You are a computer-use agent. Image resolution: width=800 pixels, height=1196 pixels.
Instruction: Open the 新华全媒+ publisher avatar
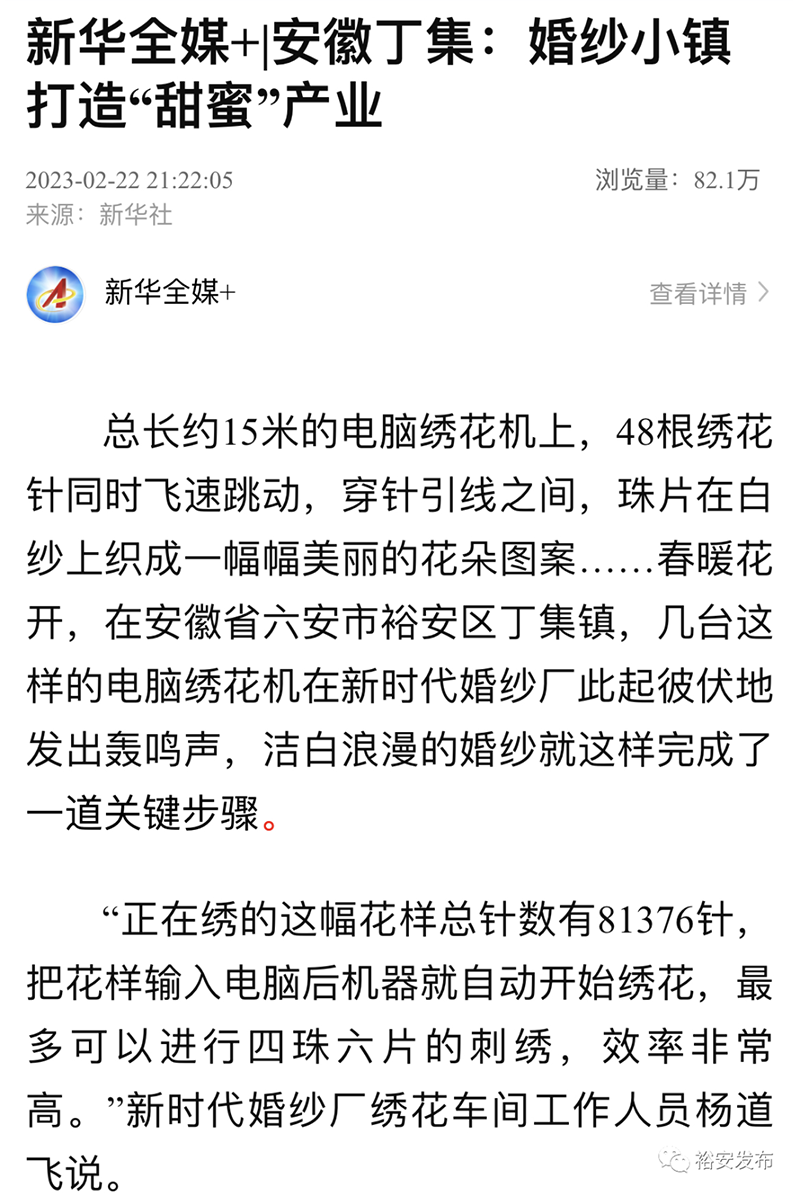55,294
